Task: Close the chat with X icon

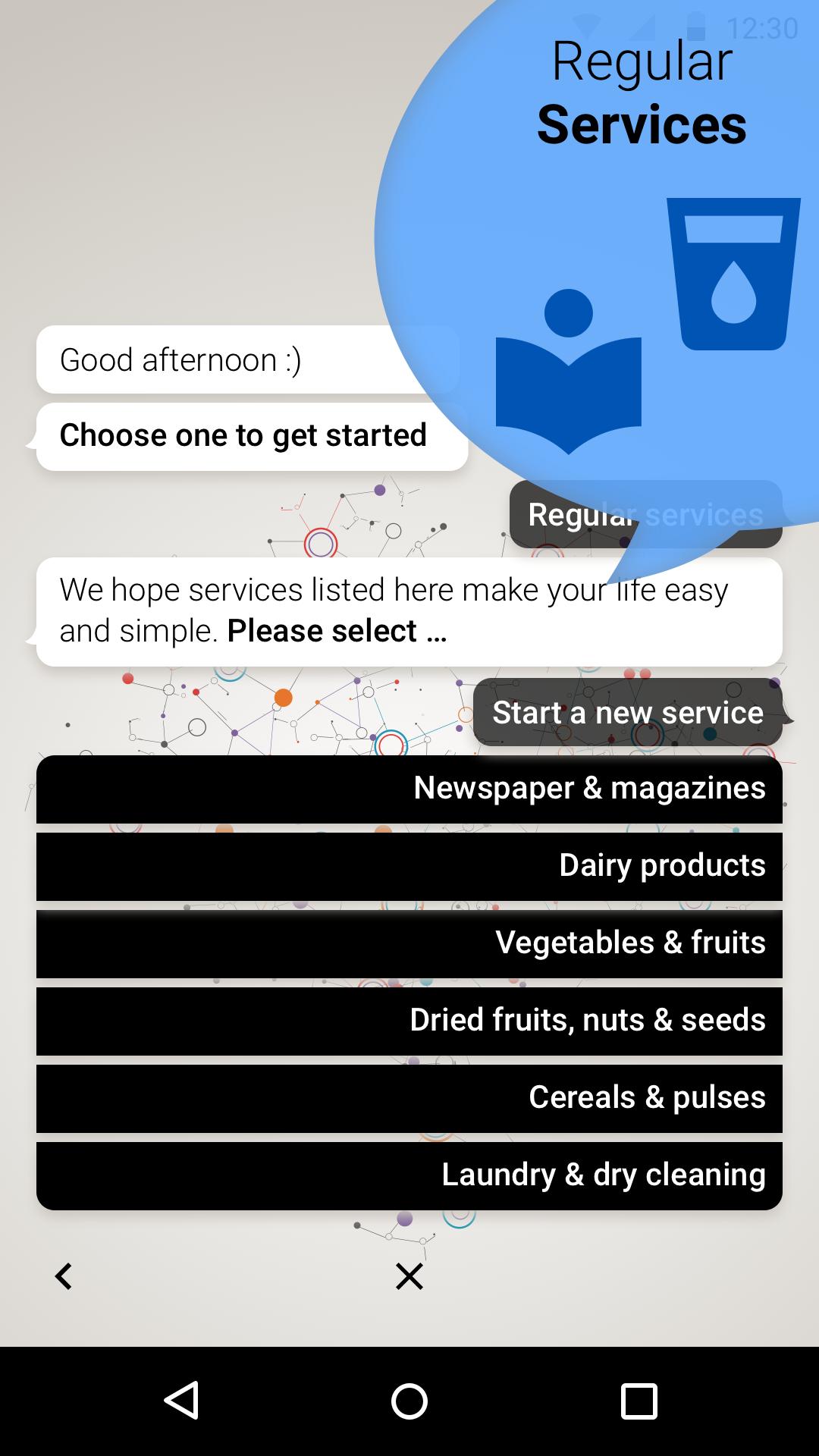Action: click(x=409, y=1276)
